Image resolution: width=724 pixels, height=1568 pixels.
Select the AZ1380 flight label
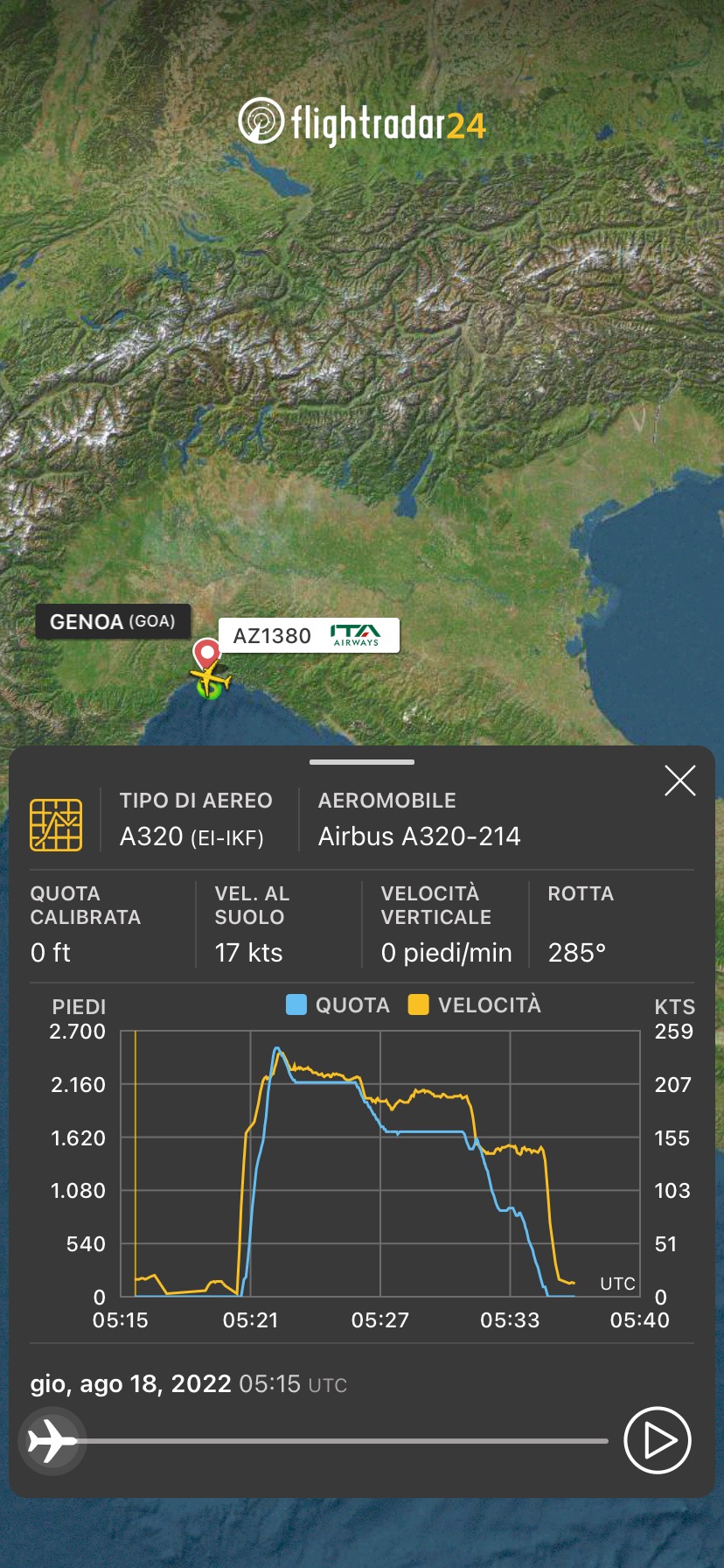tap(308, 635)
